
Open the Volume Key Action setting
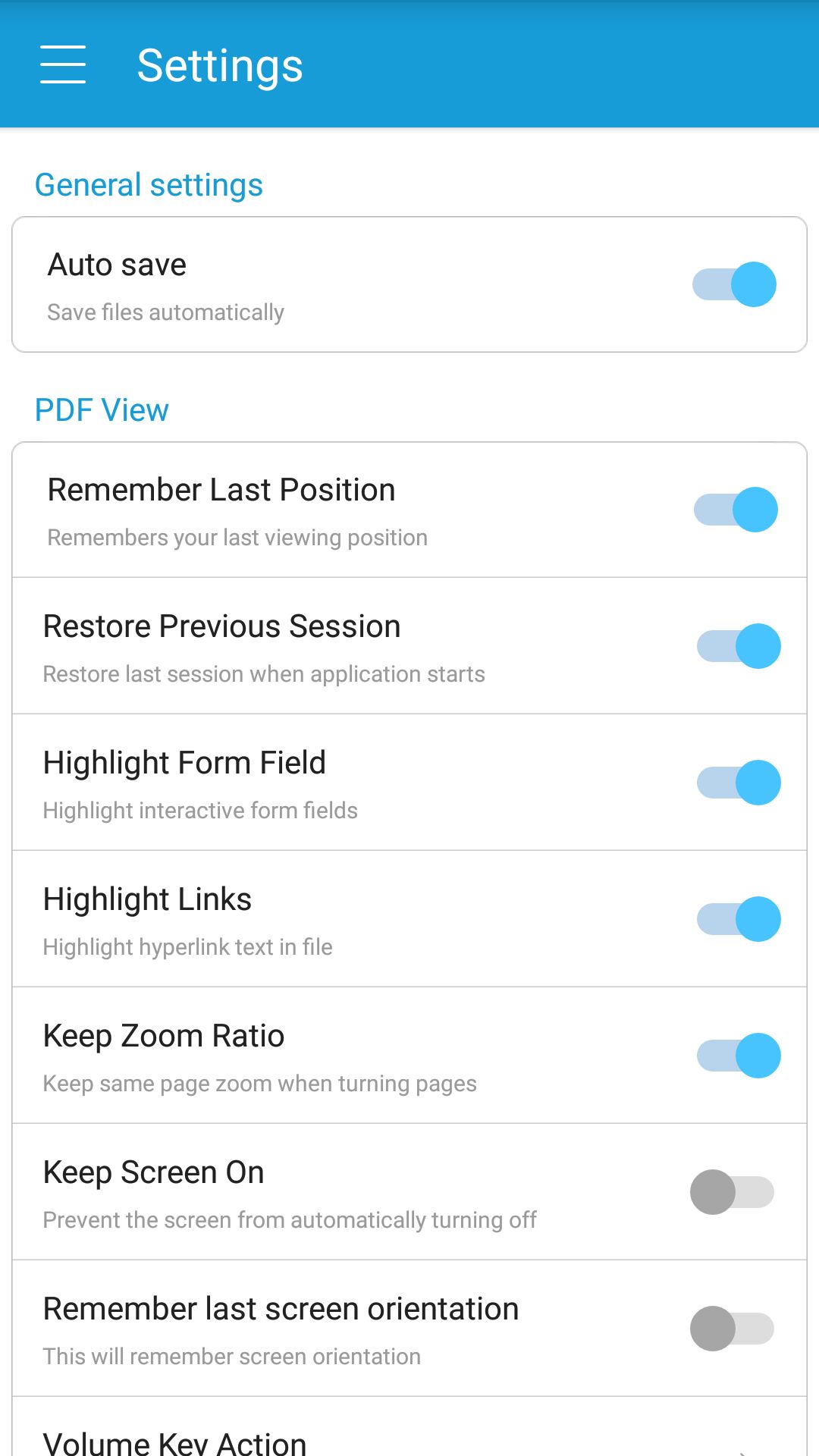[x=409, y=1427]
